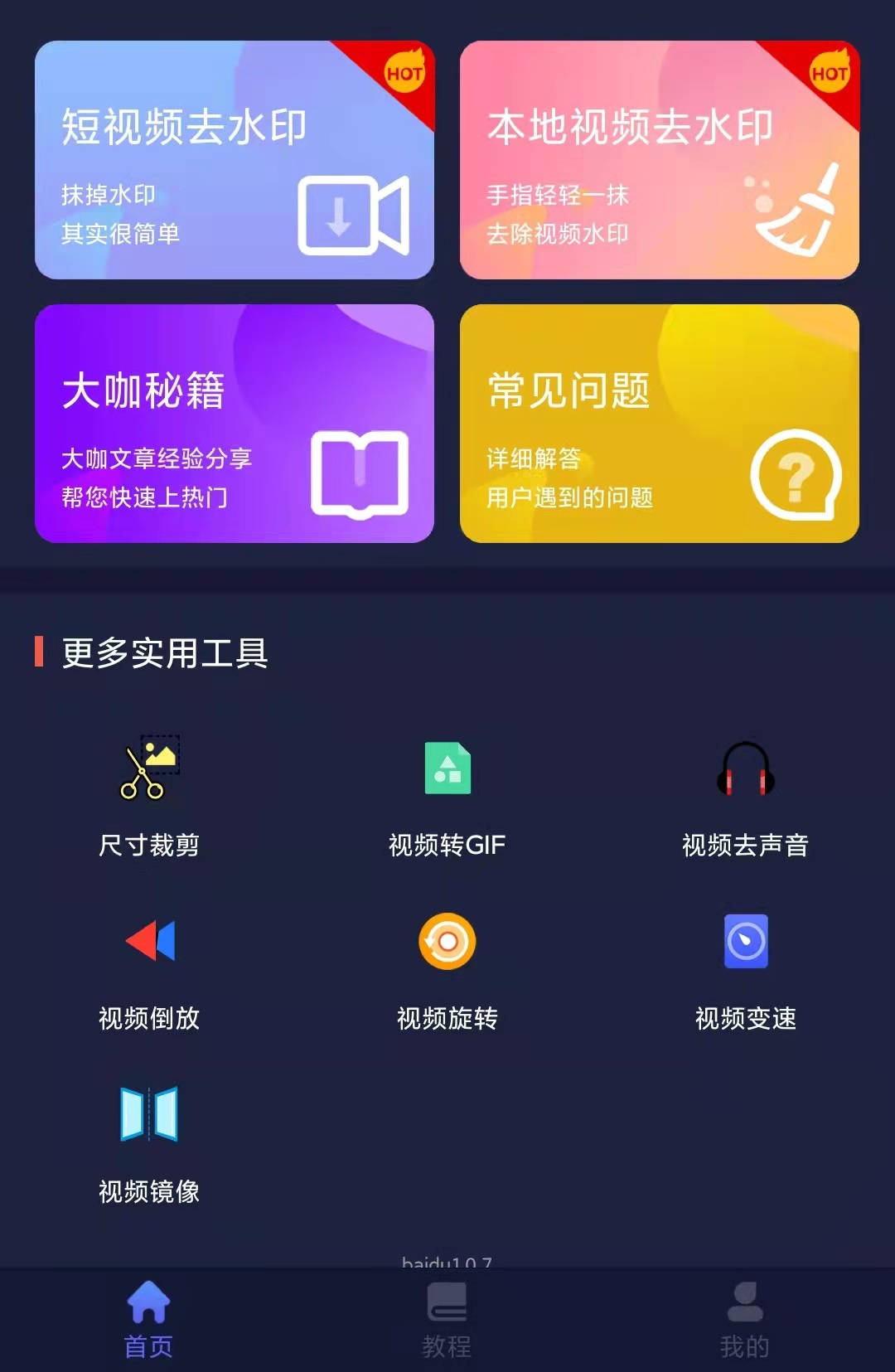This screenshot has height=1372, width=895.
Task: Choose the 视频变速 speed tool
Action: [x=745, y=970]
